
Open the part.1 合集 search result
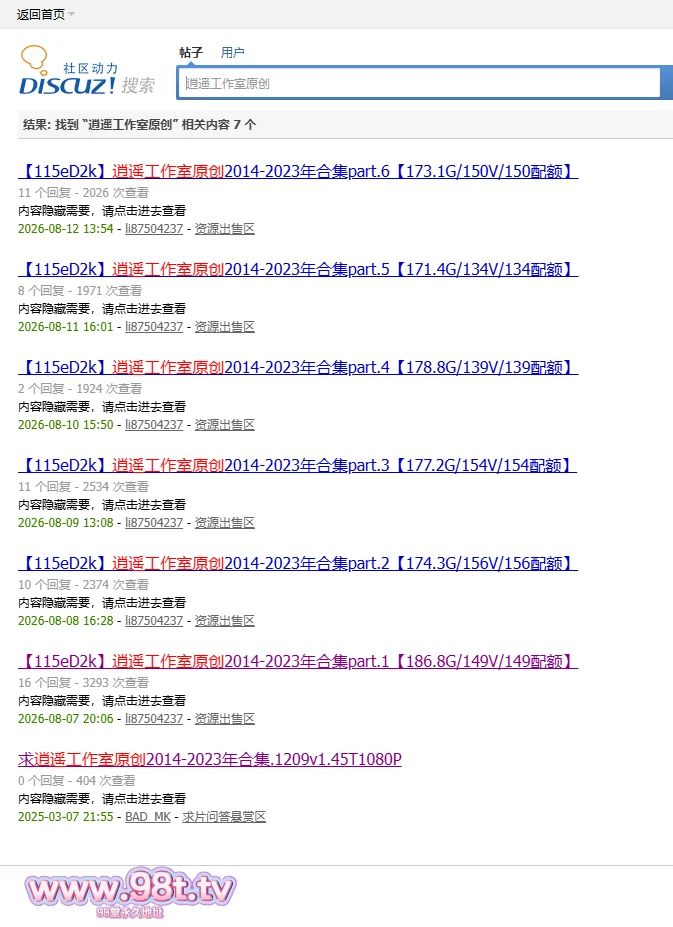[298, 662]
